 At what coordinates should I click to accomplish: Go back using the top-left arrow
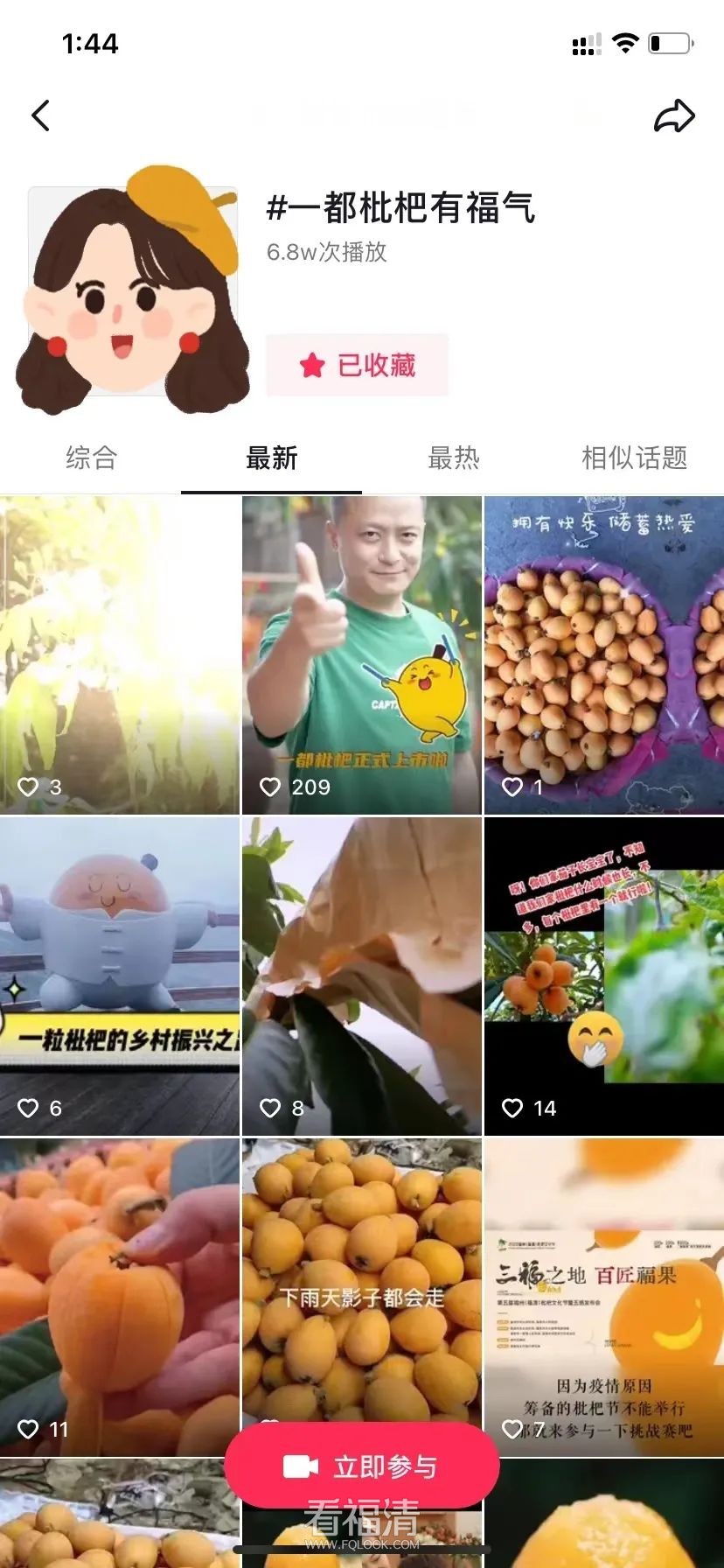point(41,115)
